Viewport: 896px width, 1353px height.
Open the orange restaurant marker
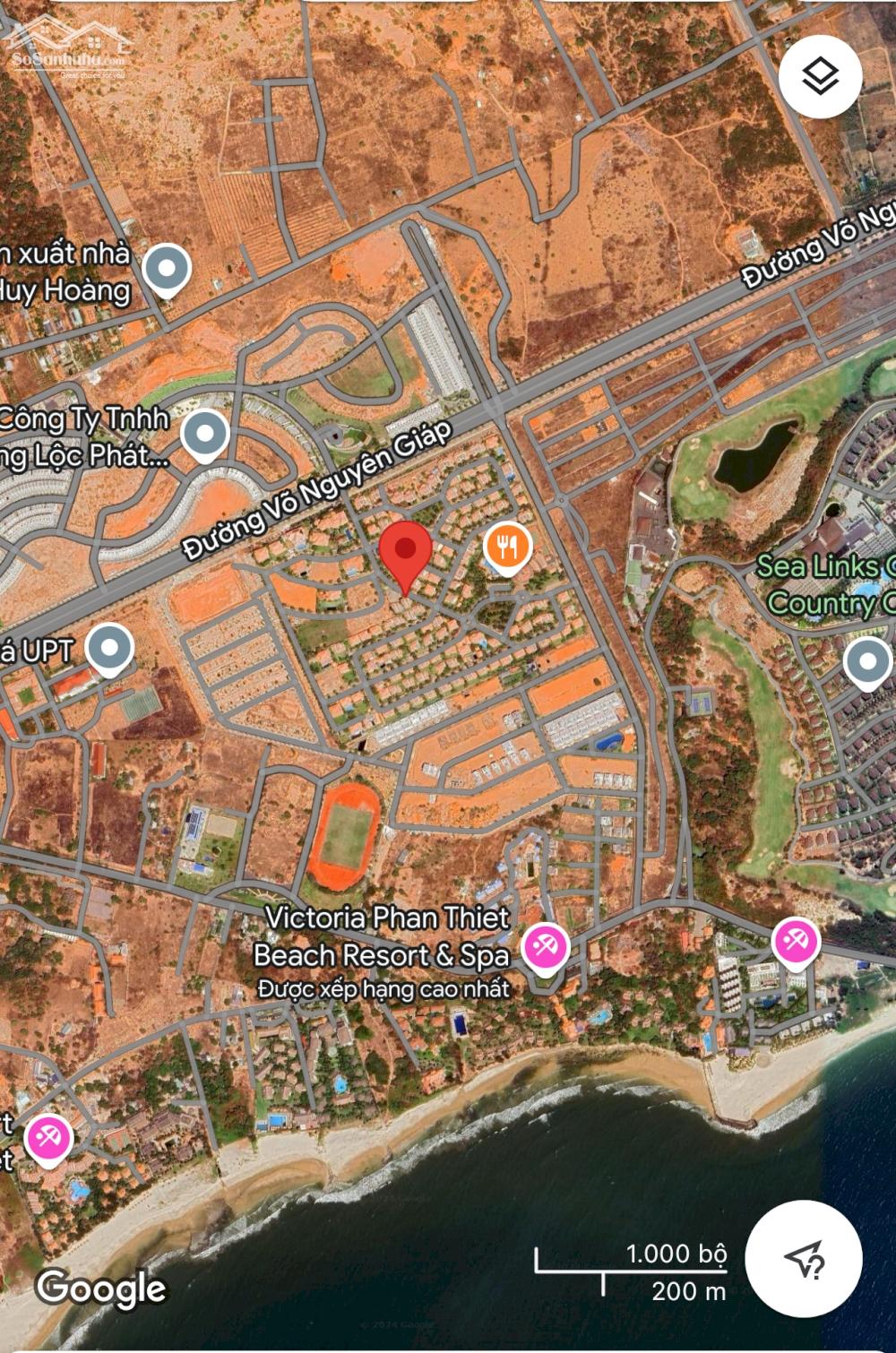click(x=507, y=546)
